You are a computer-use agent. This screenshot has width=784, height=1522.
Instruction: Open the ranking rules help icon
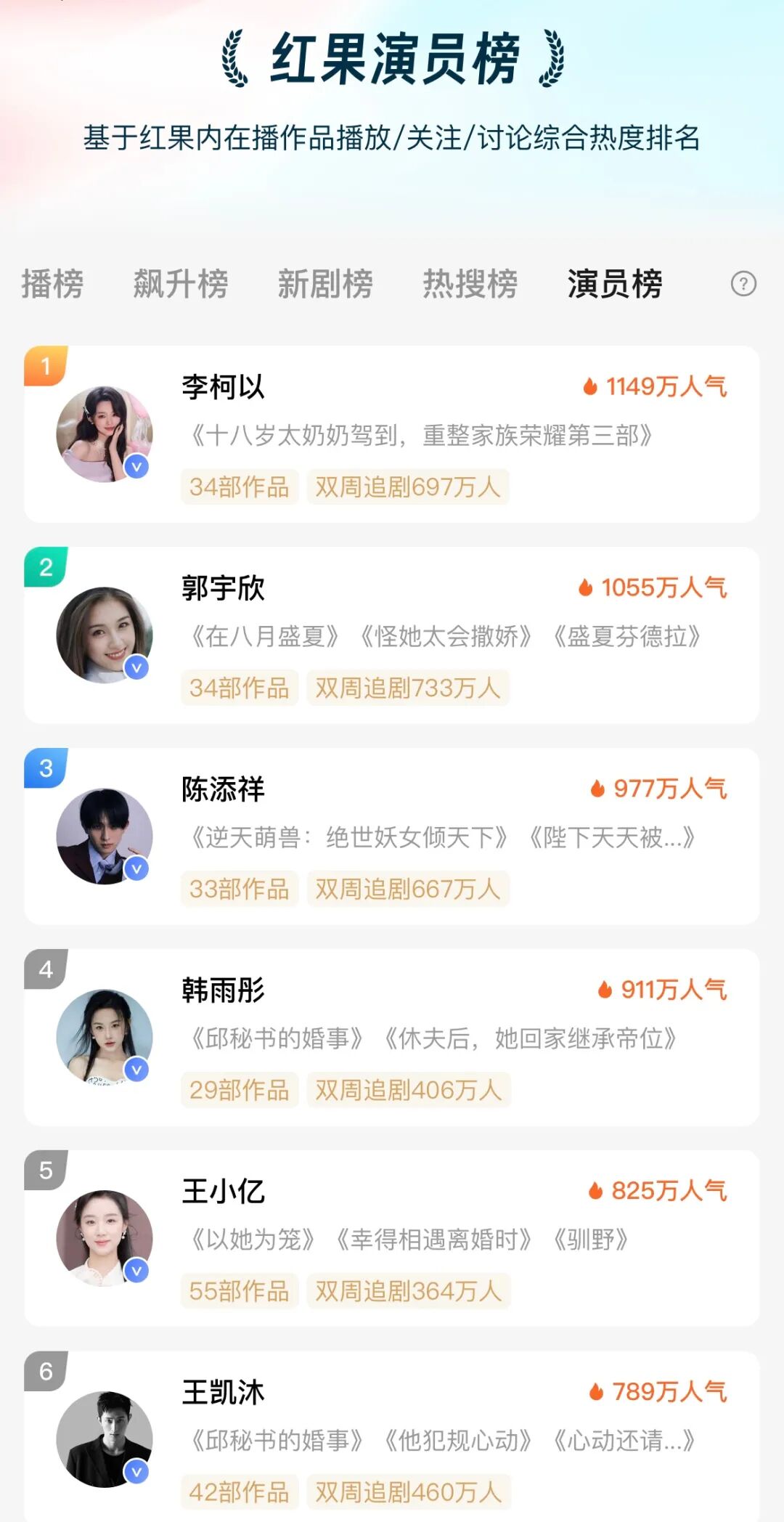coord(743,283)
